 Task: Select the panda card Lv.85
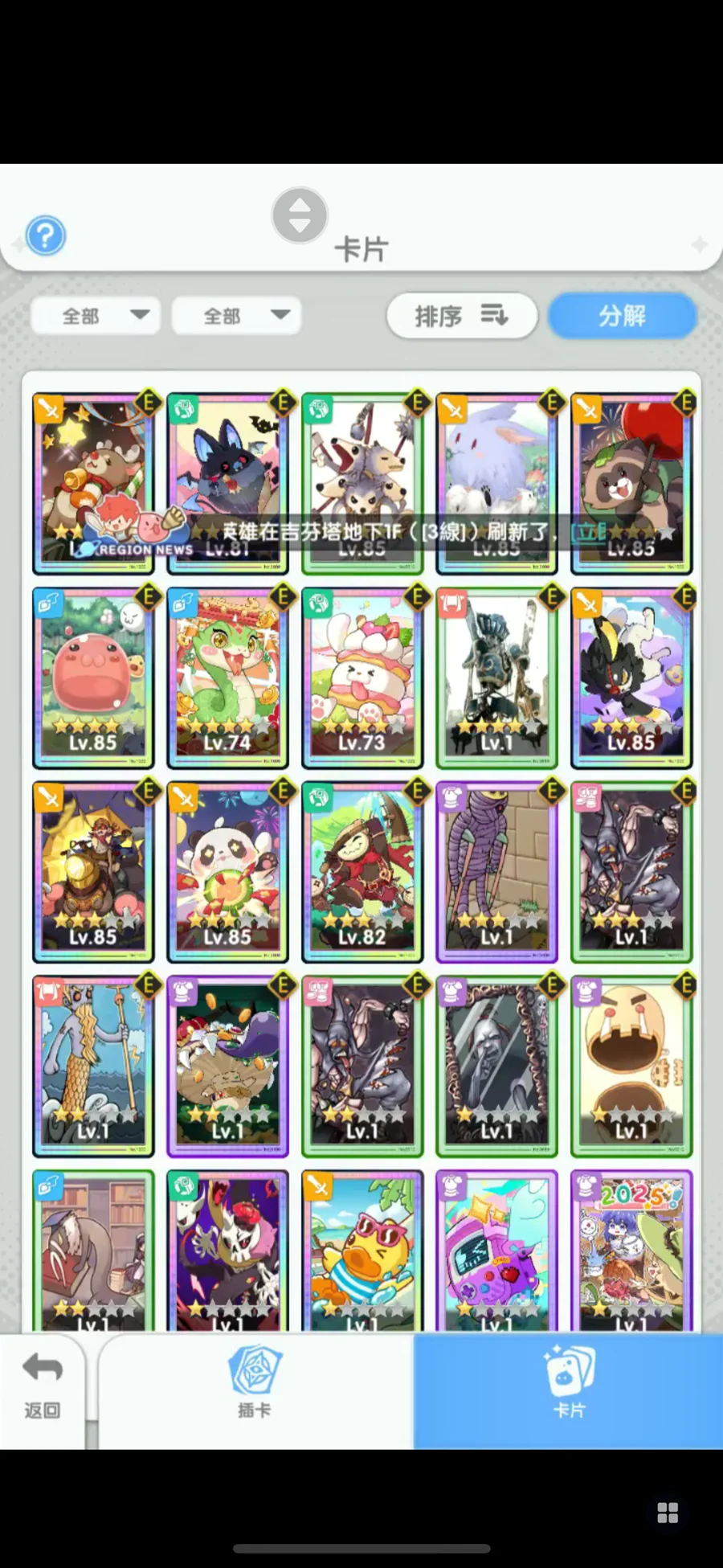click(228, 872)
